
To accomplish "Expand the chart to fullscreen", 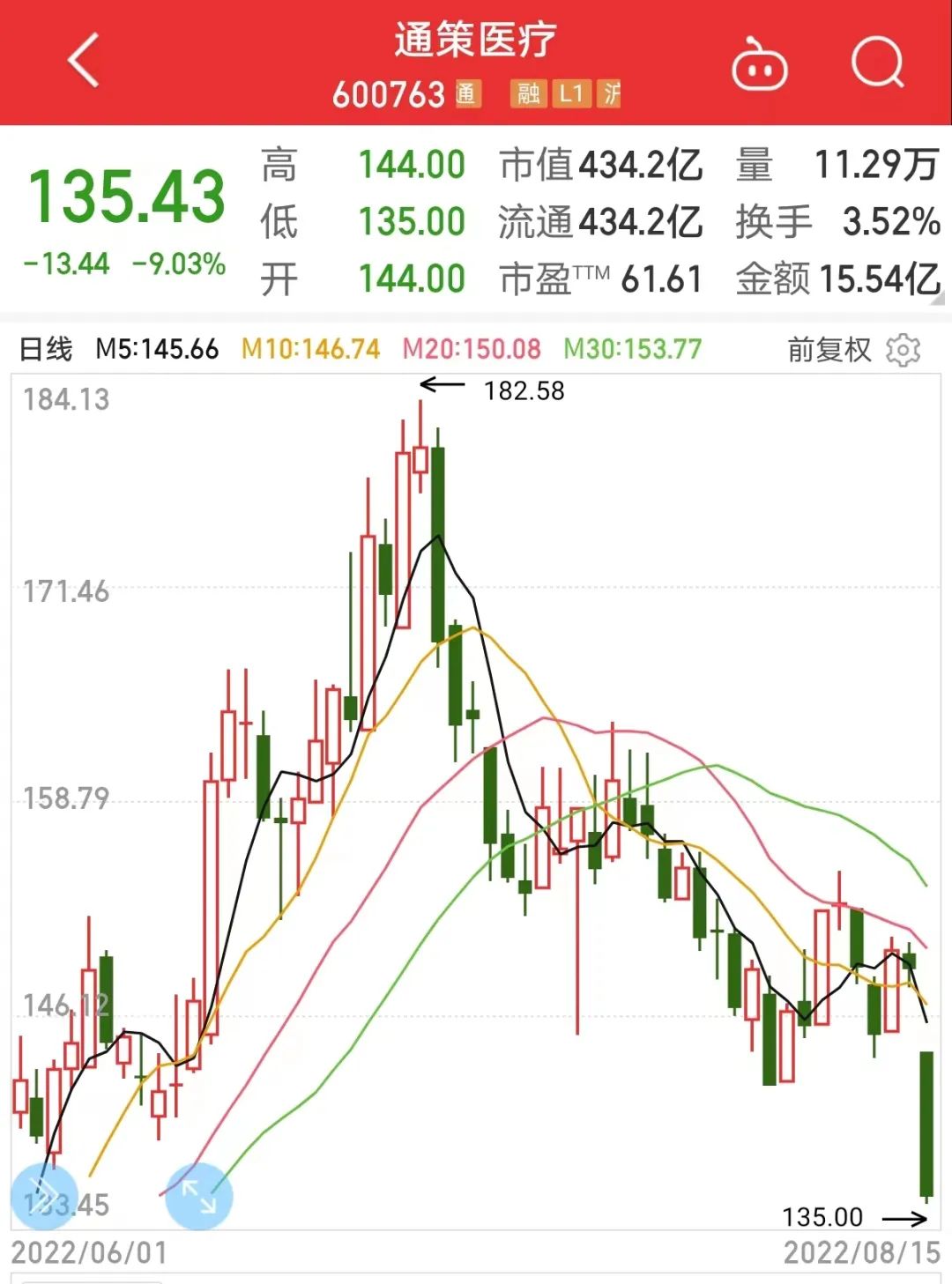I will [x=199, y=1196].
